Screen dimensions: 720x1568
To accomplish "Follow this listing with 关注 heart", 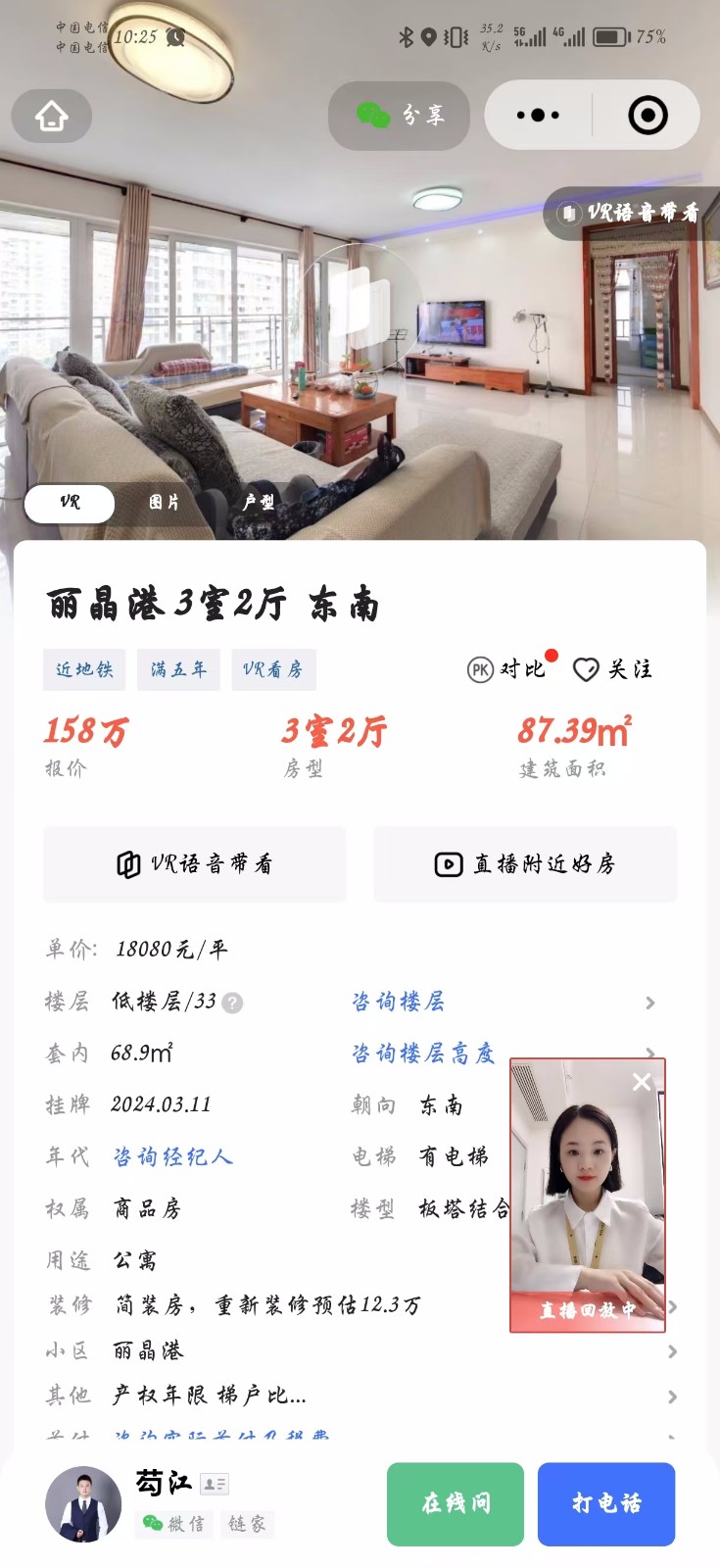I will tap(613, 669).
